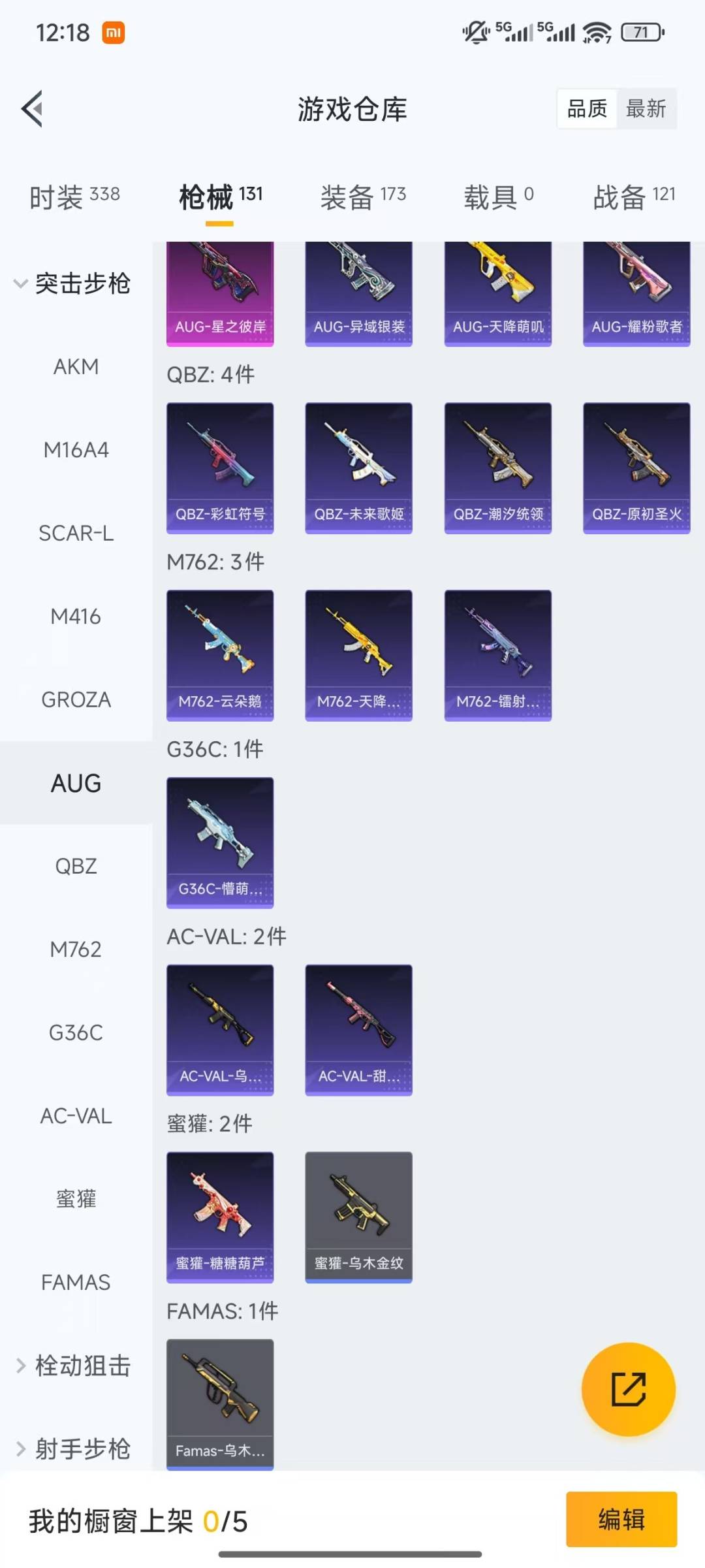Open the 装备 tab
This screenshot has height=1568, width=705.
363,196
